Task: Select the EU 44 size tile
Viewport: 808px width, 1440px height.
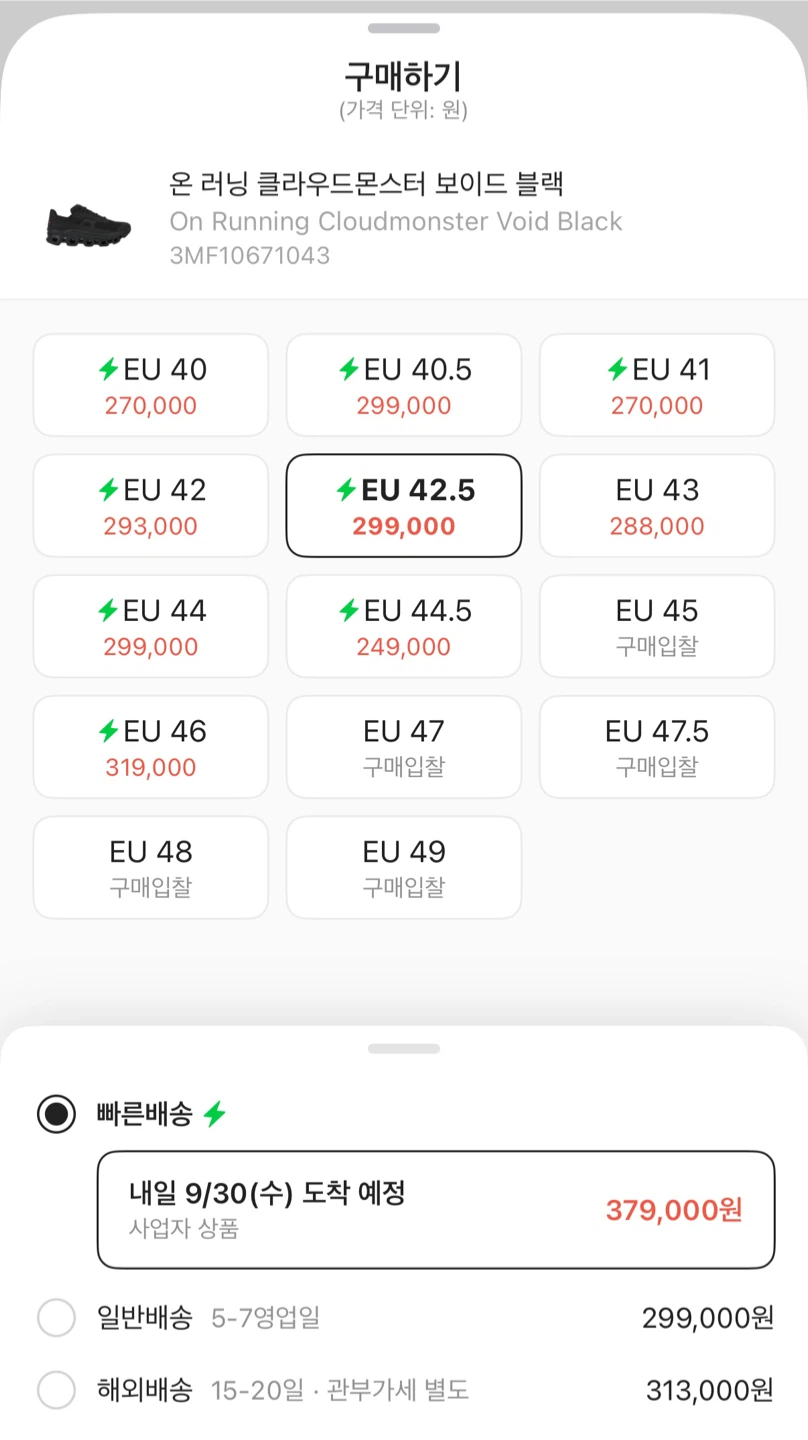Action: pos(151,627)
